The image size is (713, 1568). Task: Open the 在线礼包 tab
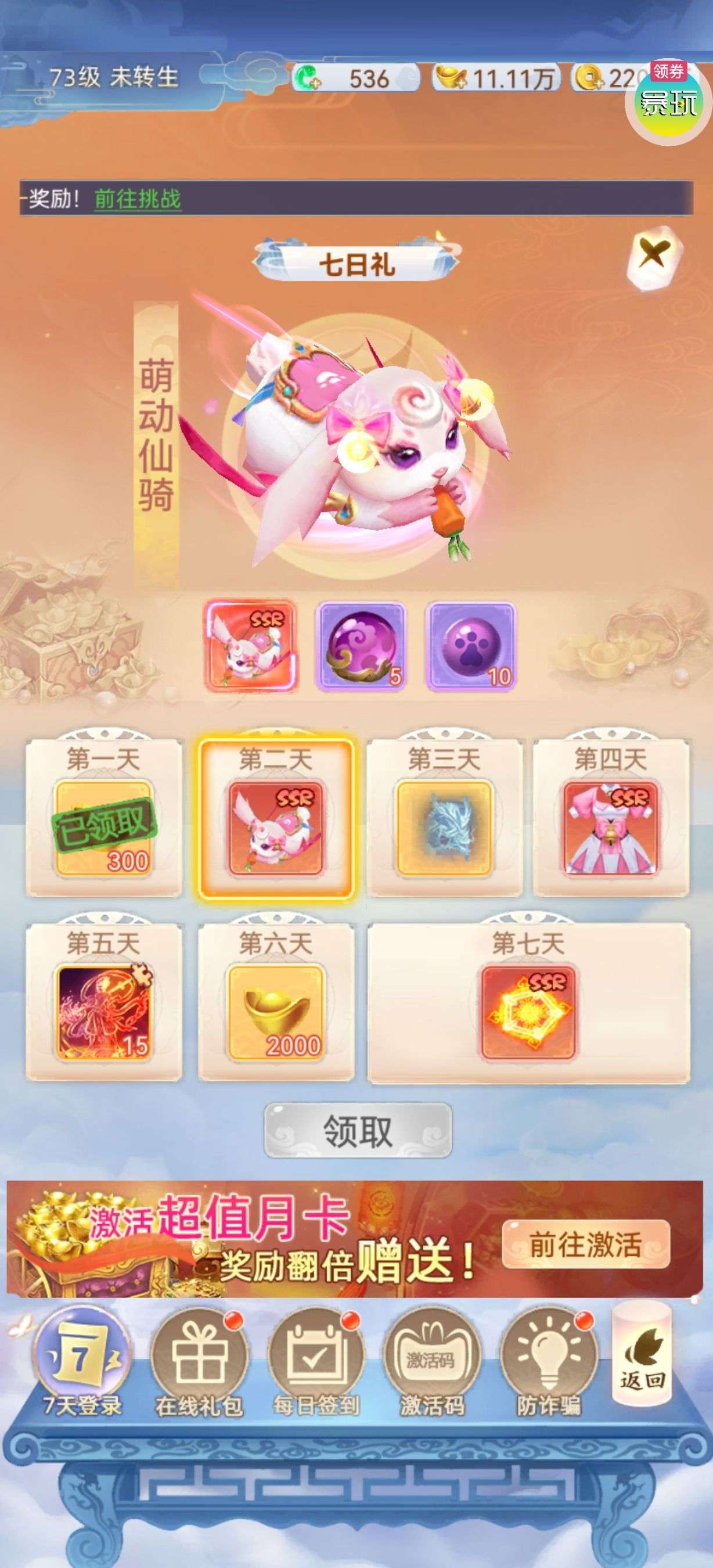199,1365
